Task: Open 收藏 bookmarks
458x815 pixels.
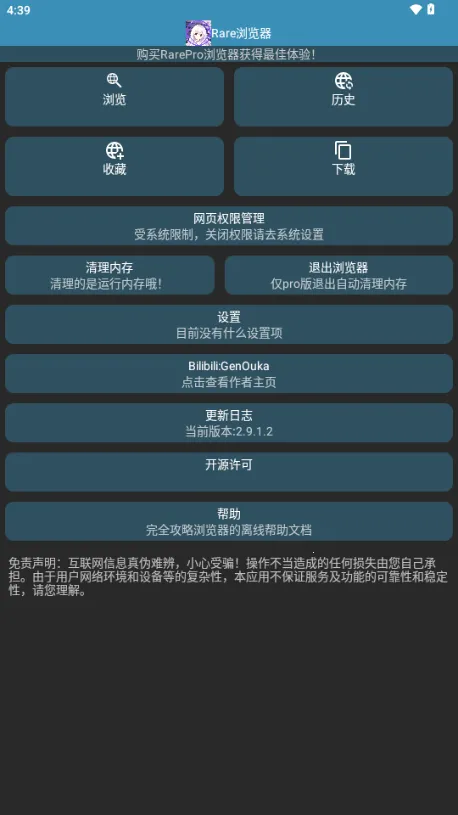Action: [114, 166]
